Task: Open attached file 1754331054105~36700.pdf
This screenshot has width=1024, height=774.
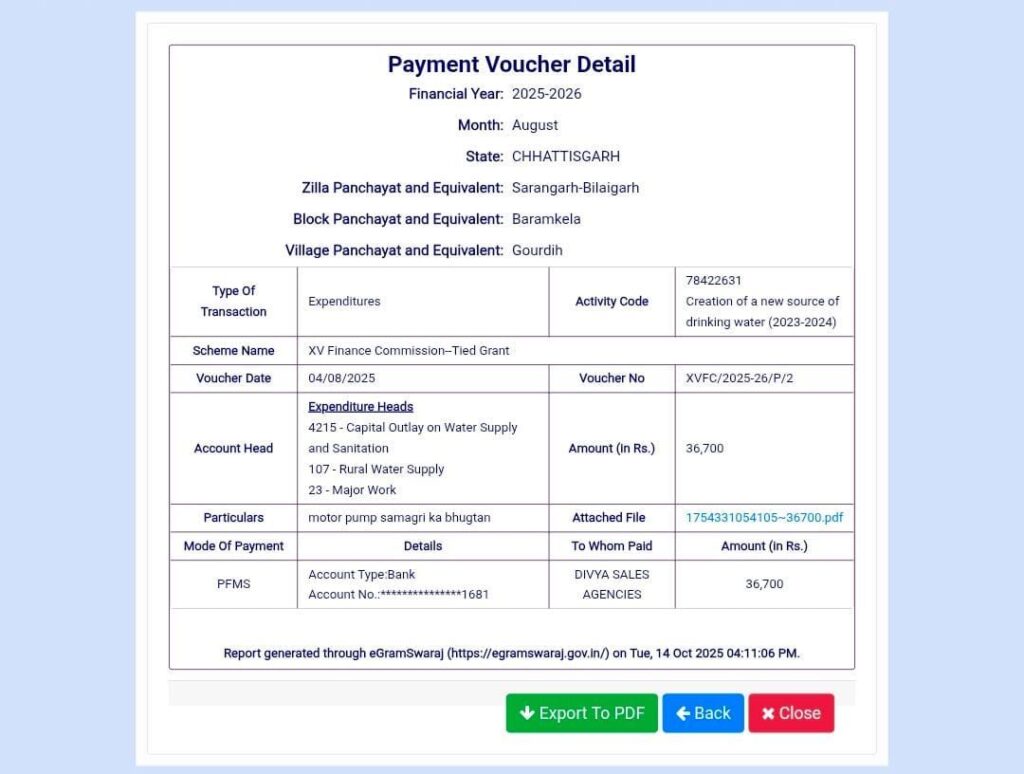Action: [764, 518]
